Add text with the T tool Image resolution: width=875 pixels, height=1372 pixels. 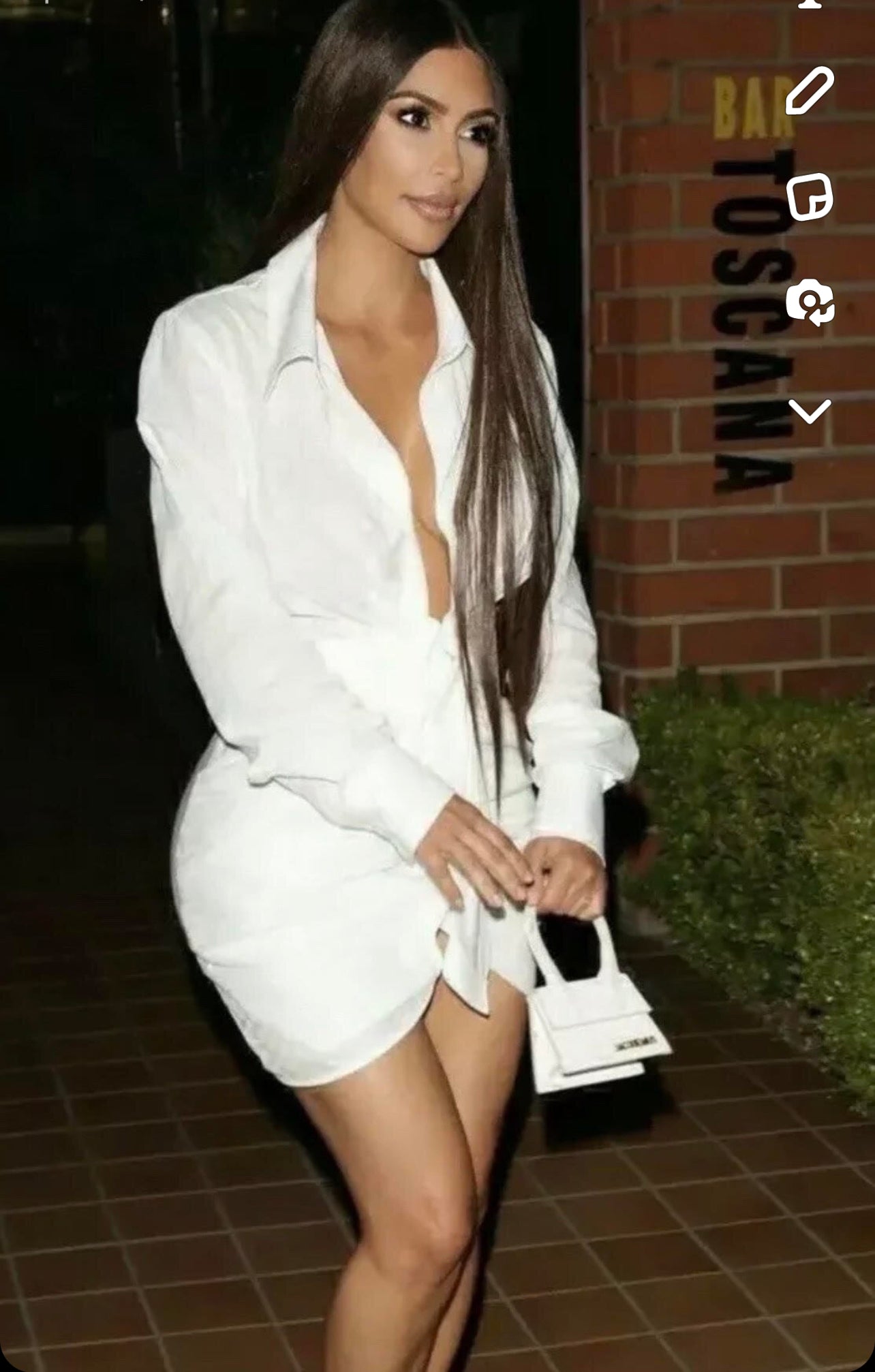coord(810,3)
